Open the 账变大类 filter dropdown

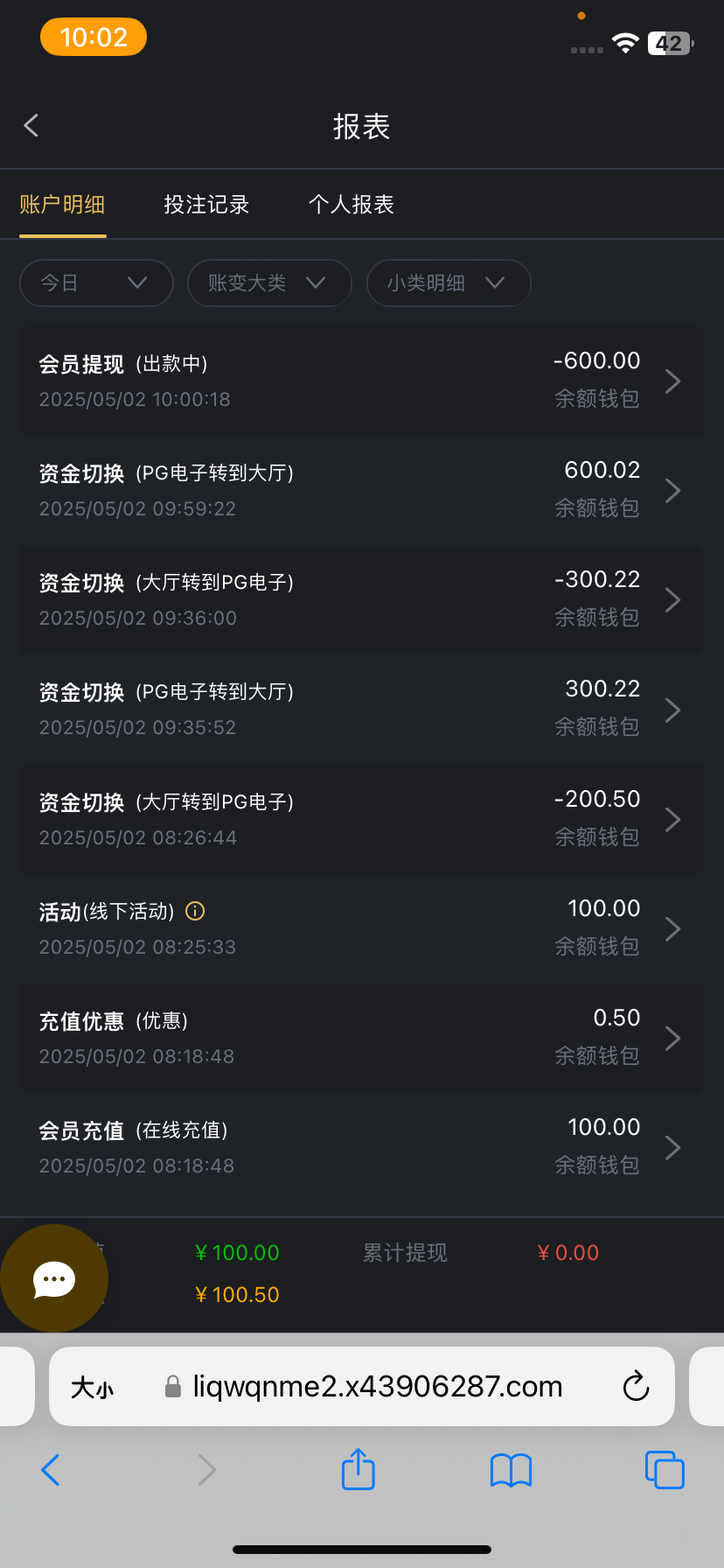pos(269,283)
